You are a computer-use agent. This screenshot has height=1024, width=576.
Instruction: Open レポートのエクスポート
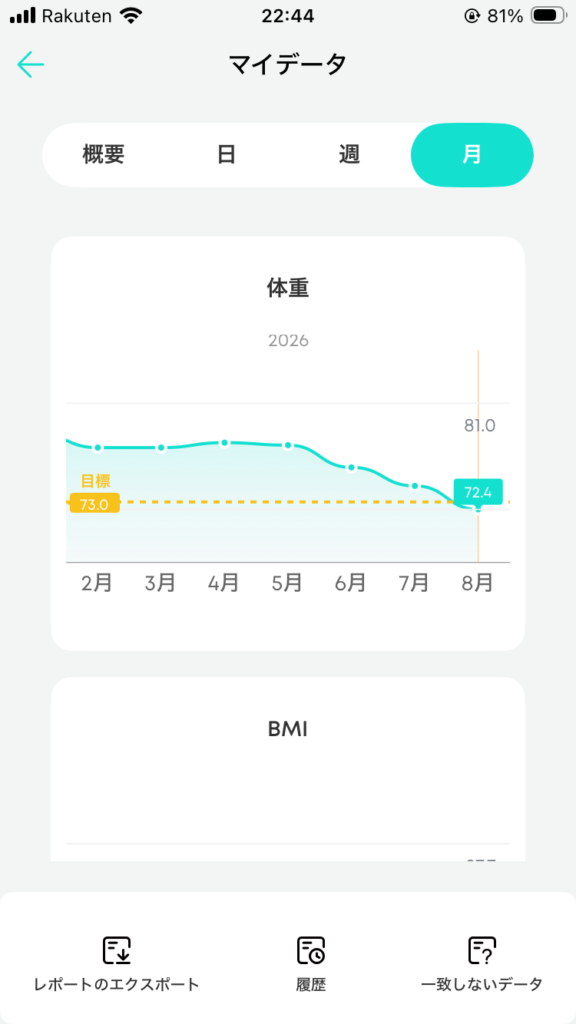click(x=117, y=965)
